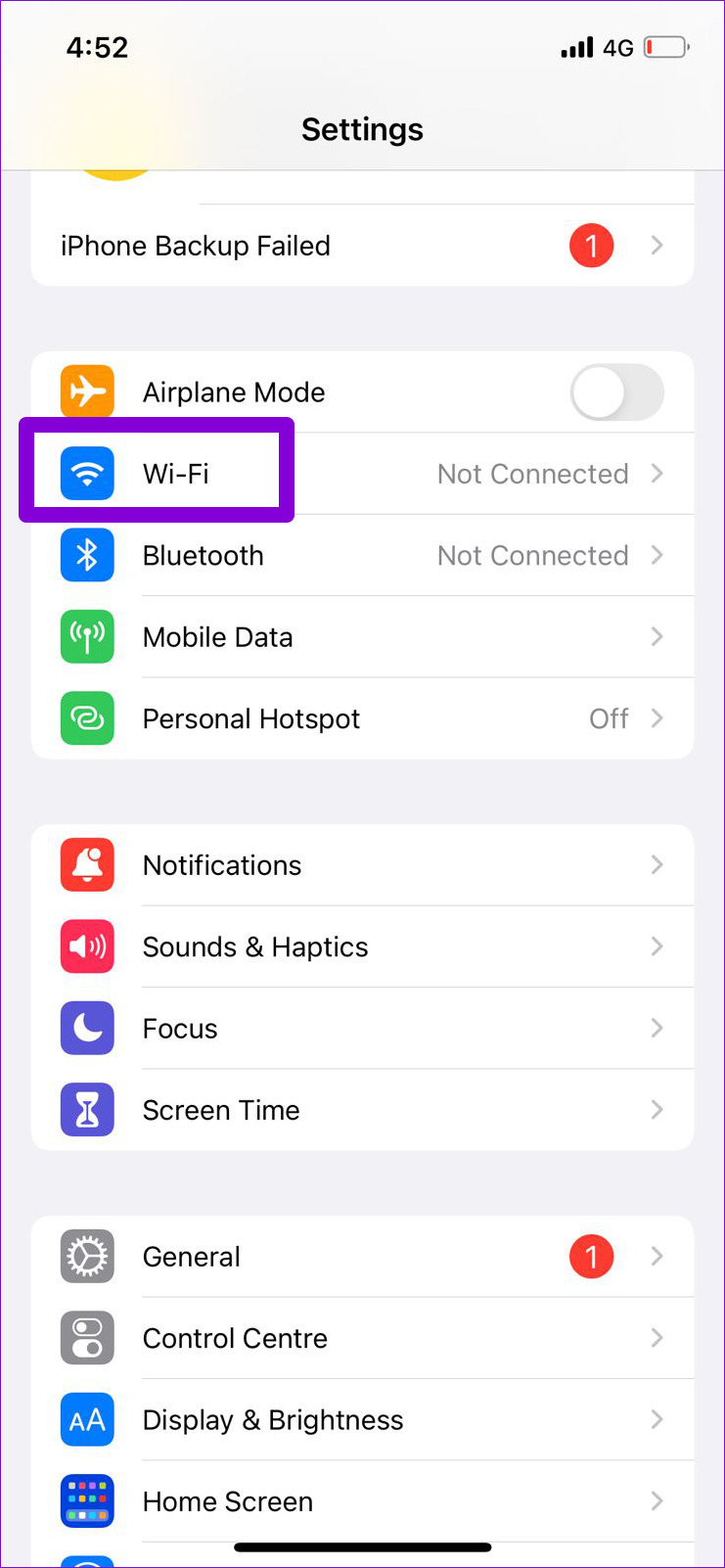Toggle Airplane Mode switch
This screenshot has height=1568, width=725.
[616, 392]
